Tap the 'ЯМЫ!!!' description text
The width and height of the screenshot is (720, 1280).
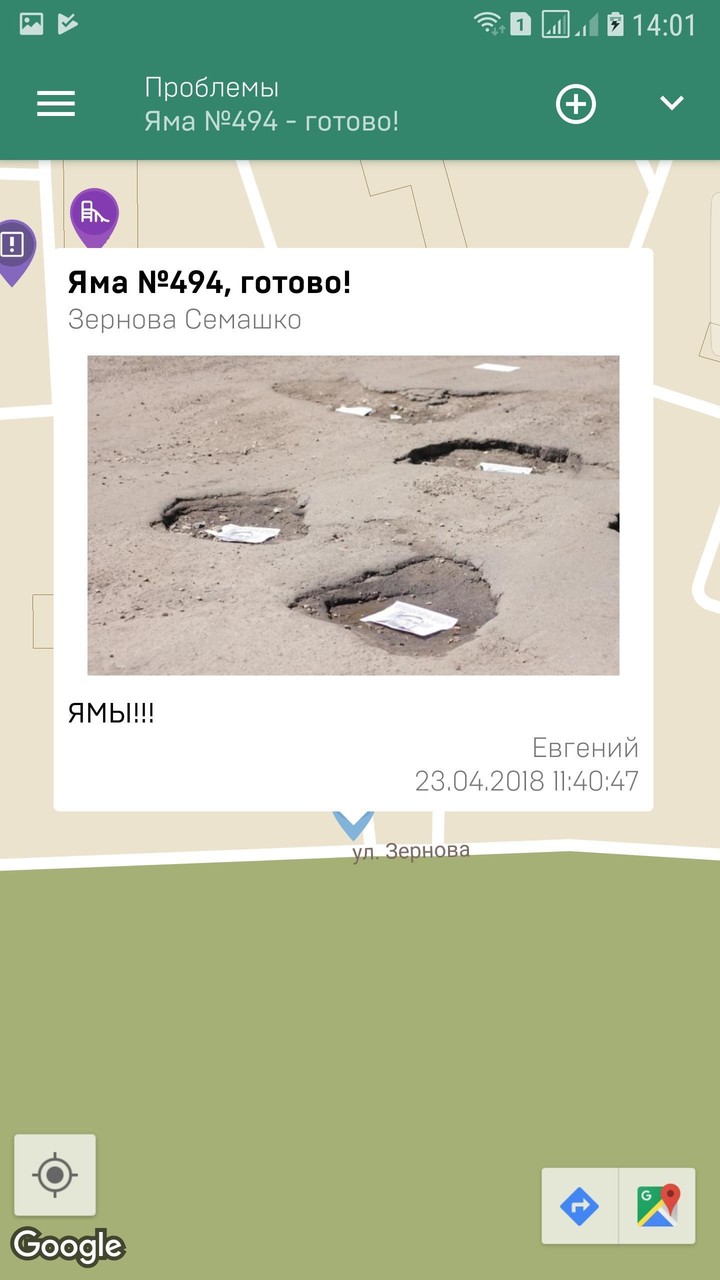[109, 714]
